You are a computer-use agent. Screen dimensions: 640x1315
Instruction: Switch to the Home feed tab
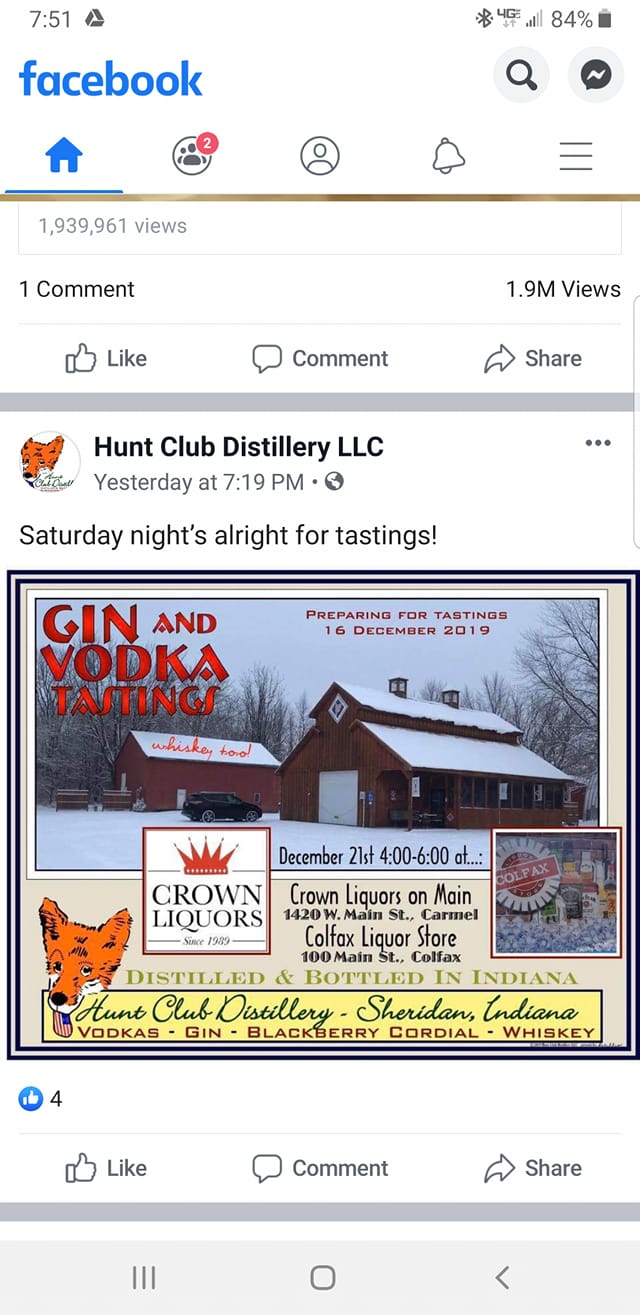tap(64, 155)
